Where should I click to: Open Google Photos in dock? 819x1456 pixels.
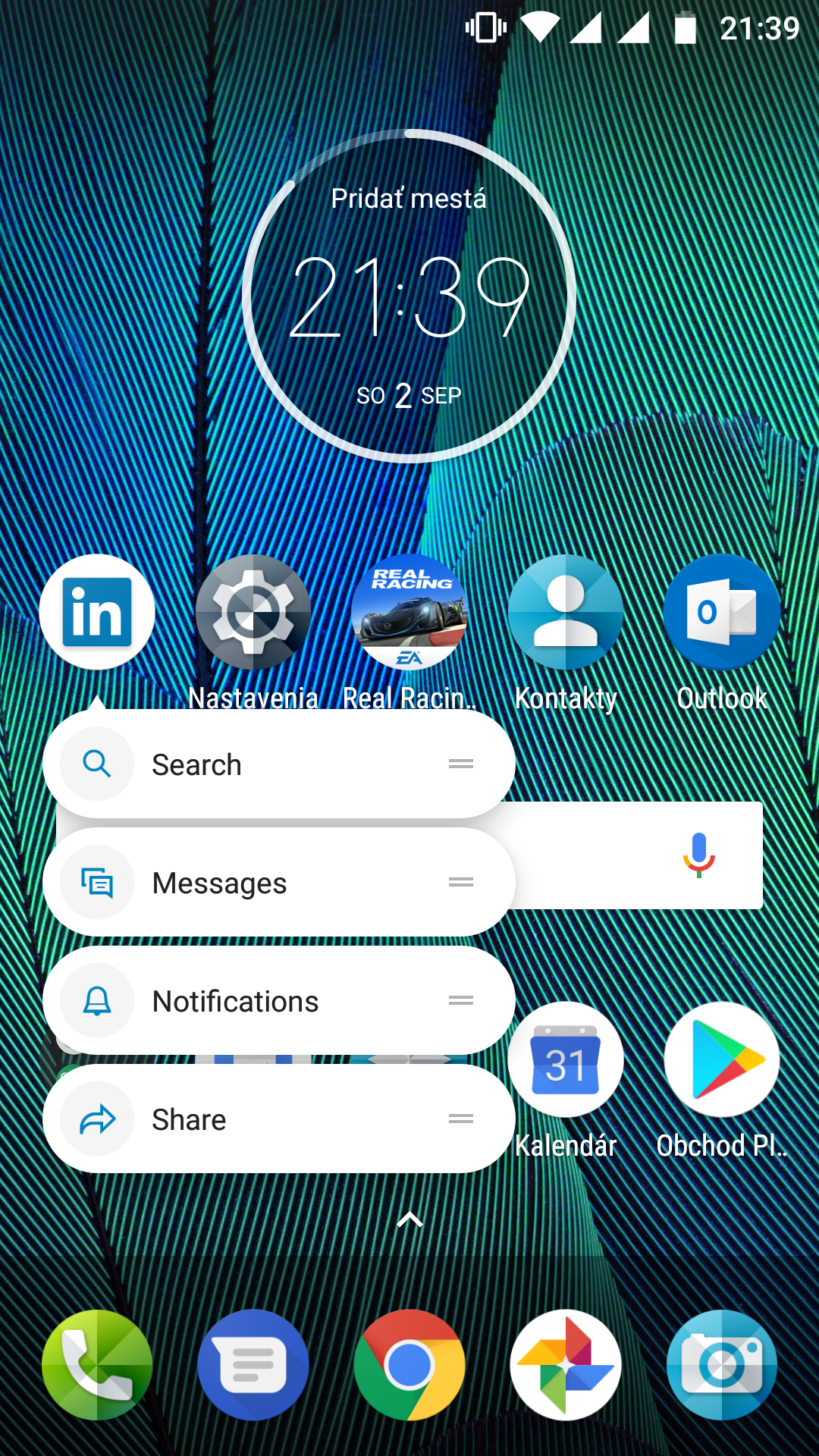pyautogui.click(x=566, y=1365)
